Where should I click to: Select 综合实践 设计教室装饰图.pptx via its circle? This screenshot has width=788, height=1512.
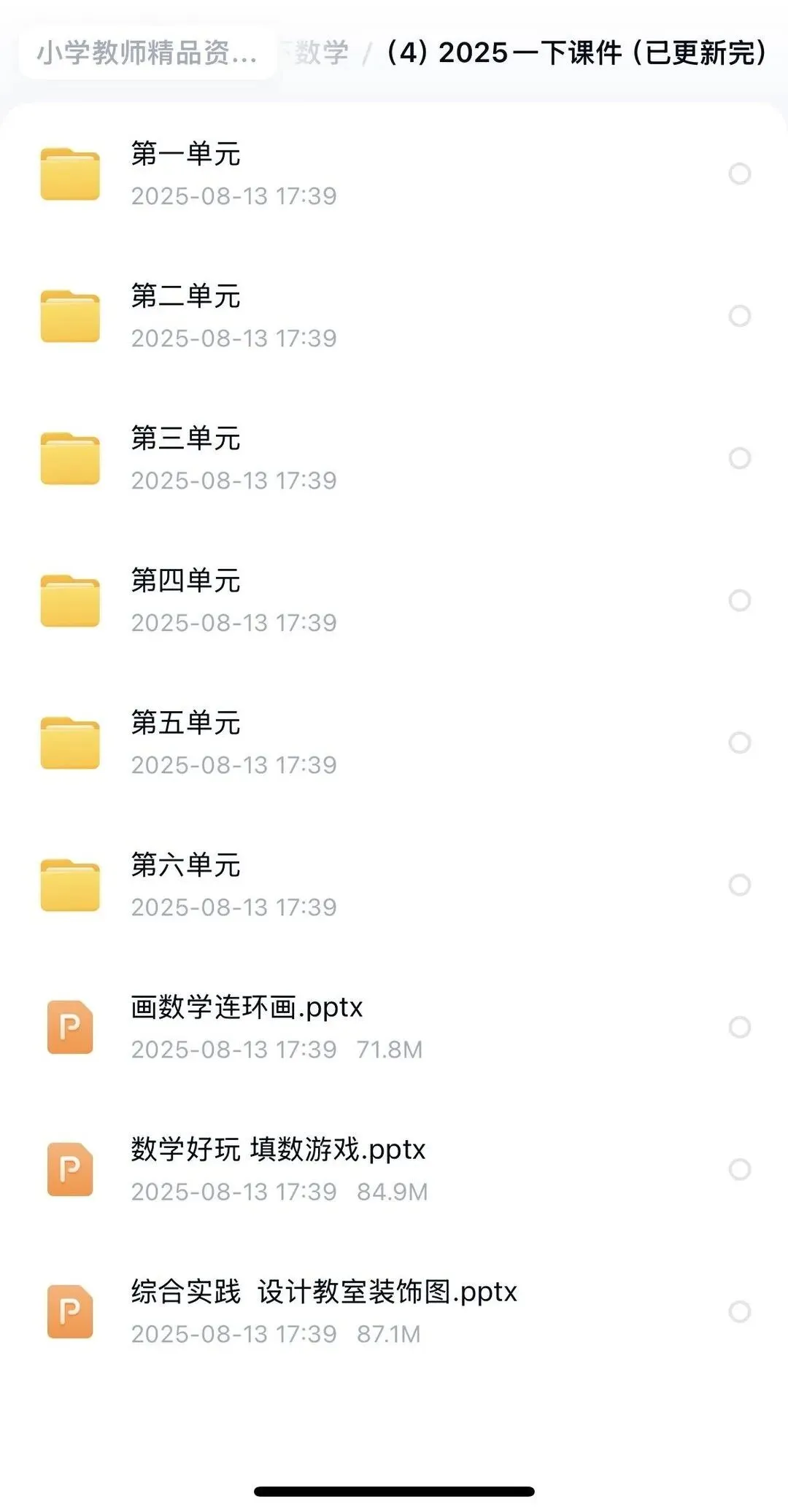coord(740,1311)
